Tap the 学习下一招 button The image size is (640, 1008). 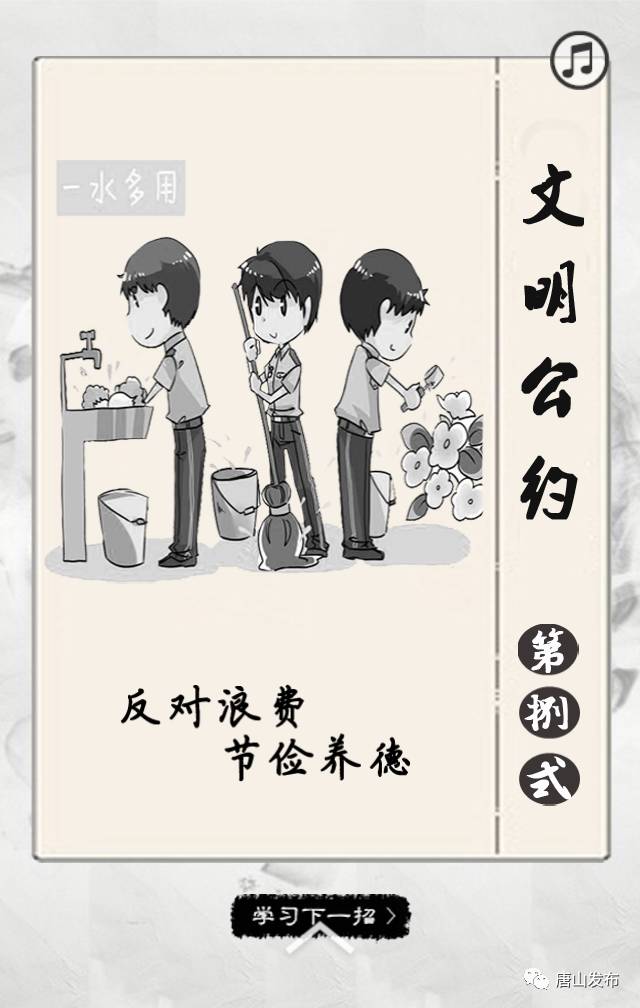(x=320, y=914)
